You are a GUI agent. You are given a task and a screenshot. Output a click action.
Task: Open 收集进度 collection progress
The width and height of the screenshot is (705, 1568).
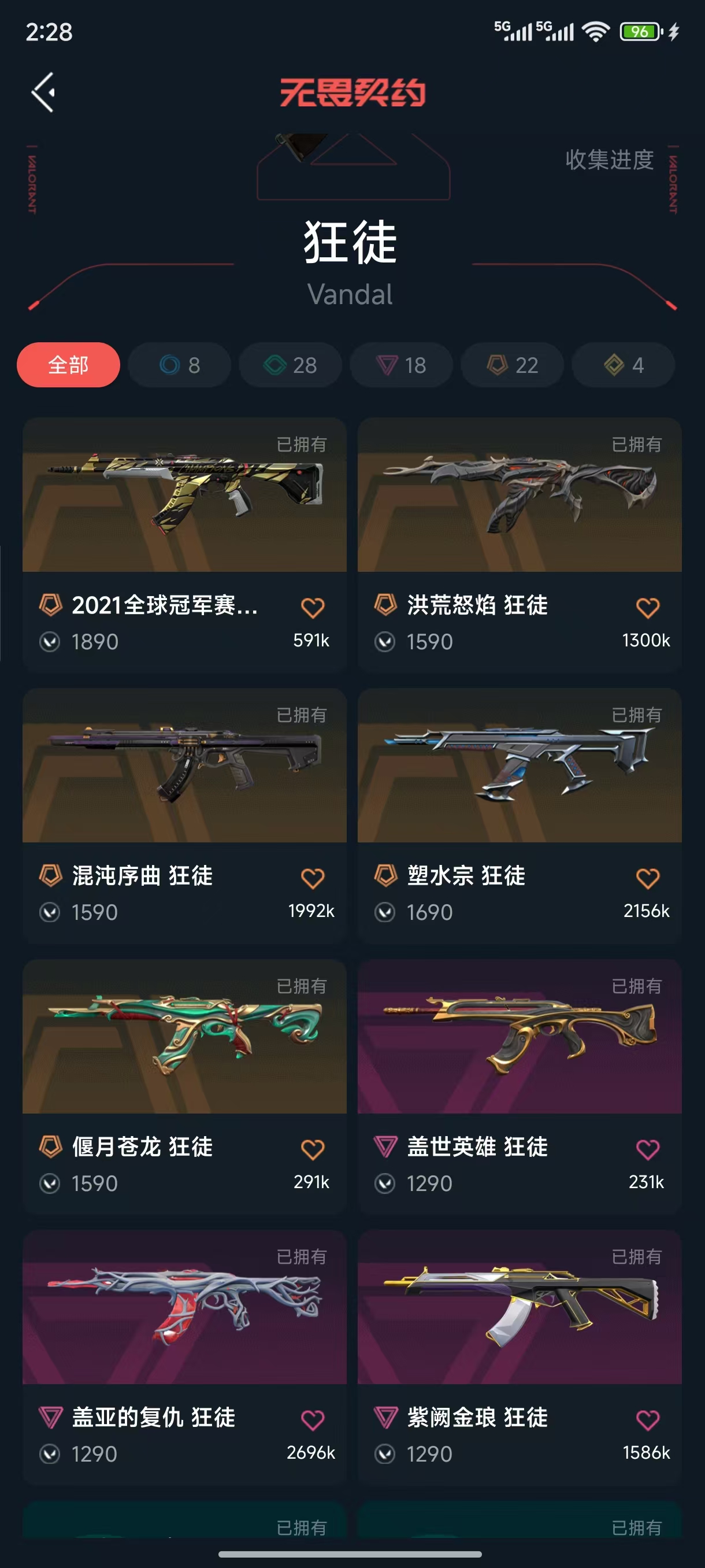(610, 160)
